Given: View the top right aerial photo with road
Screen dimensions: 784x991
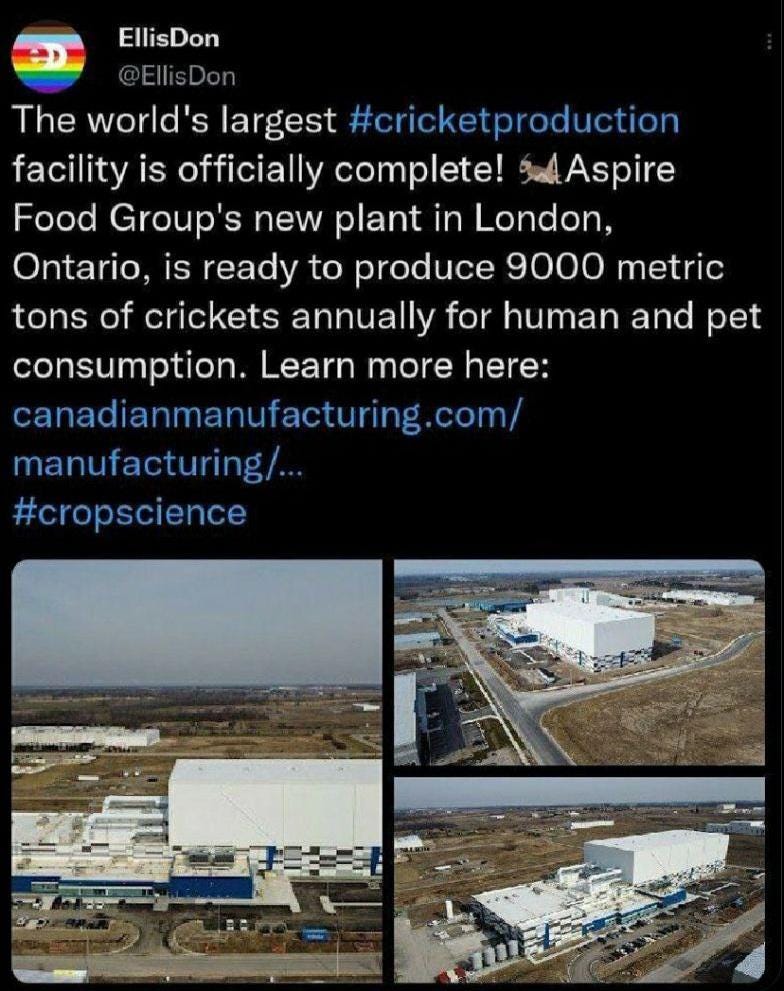Looking at the screenshot, I should [579, 662].
